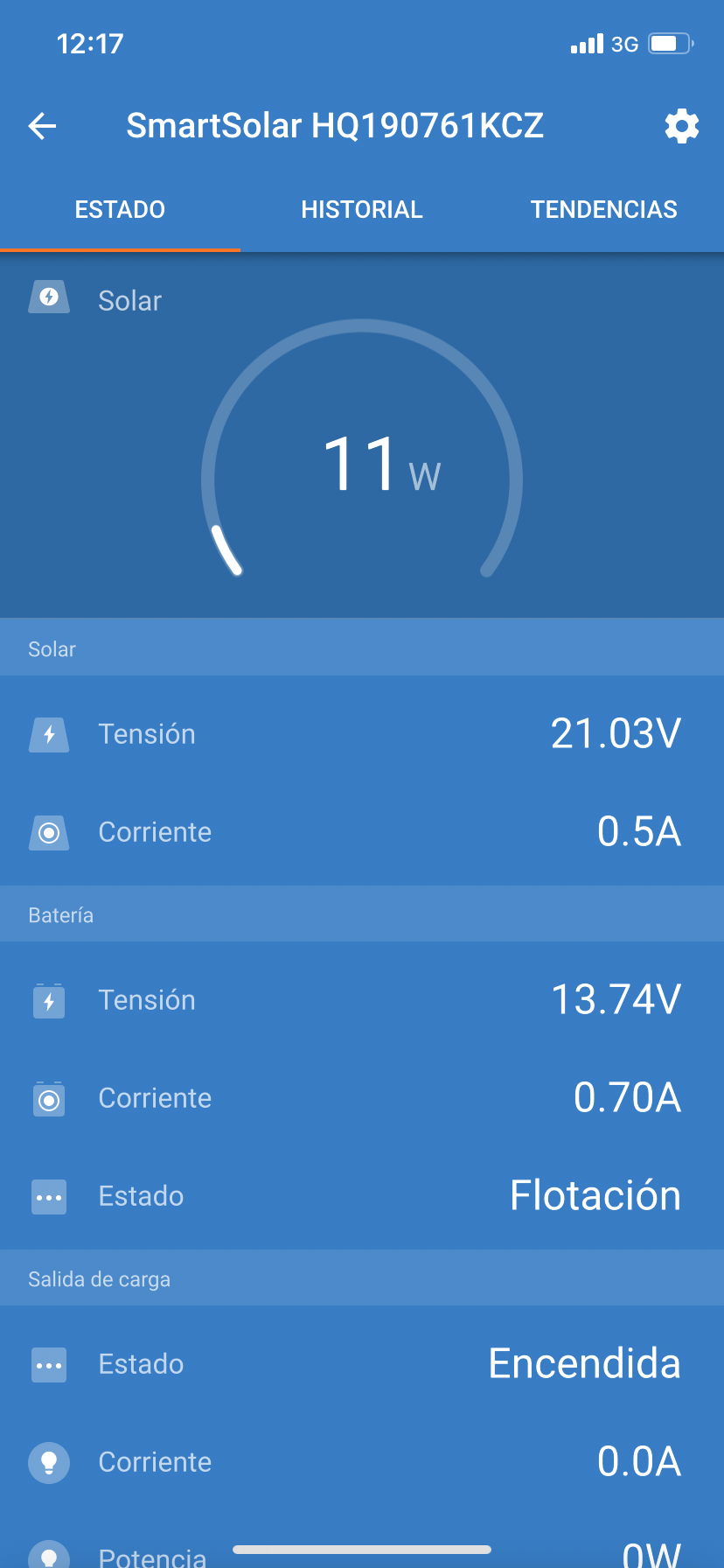Viewport: 724px width, 1568px height.
Task: Go back using the arrow icon
Action: (x=42, y=127)
